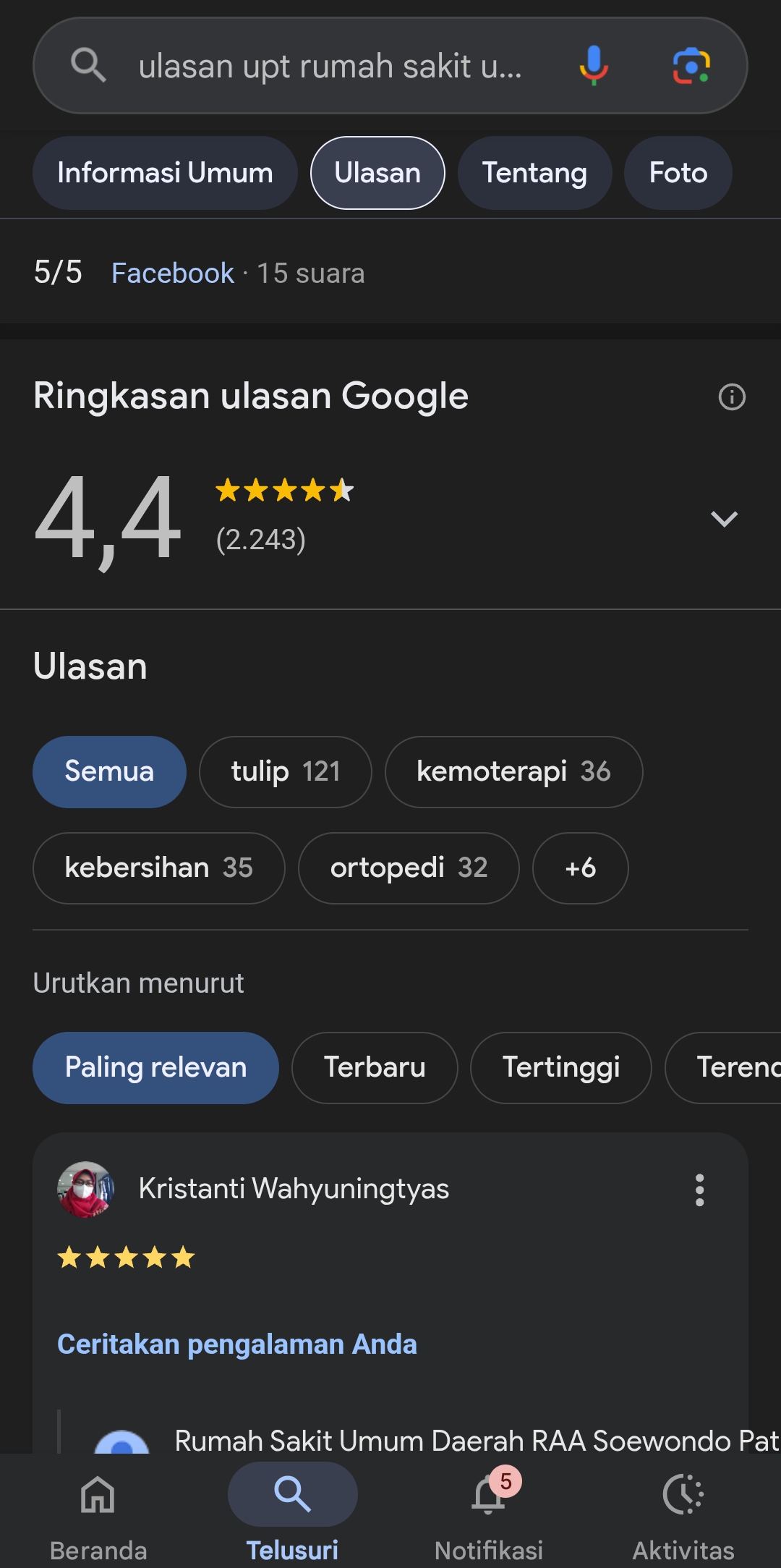Filter reviews by tulip
The image size is (781, 1568).
click(285, 772)
